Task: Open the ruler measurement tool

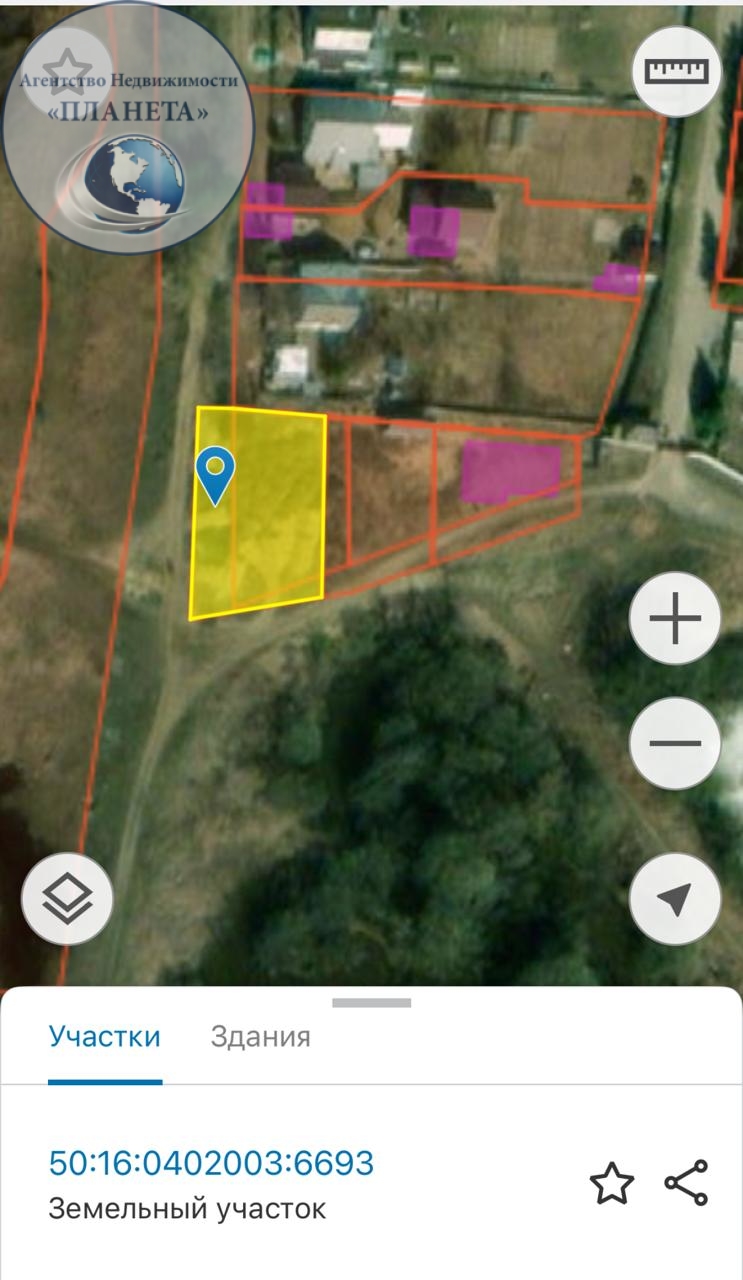Action: click(677, 71)
